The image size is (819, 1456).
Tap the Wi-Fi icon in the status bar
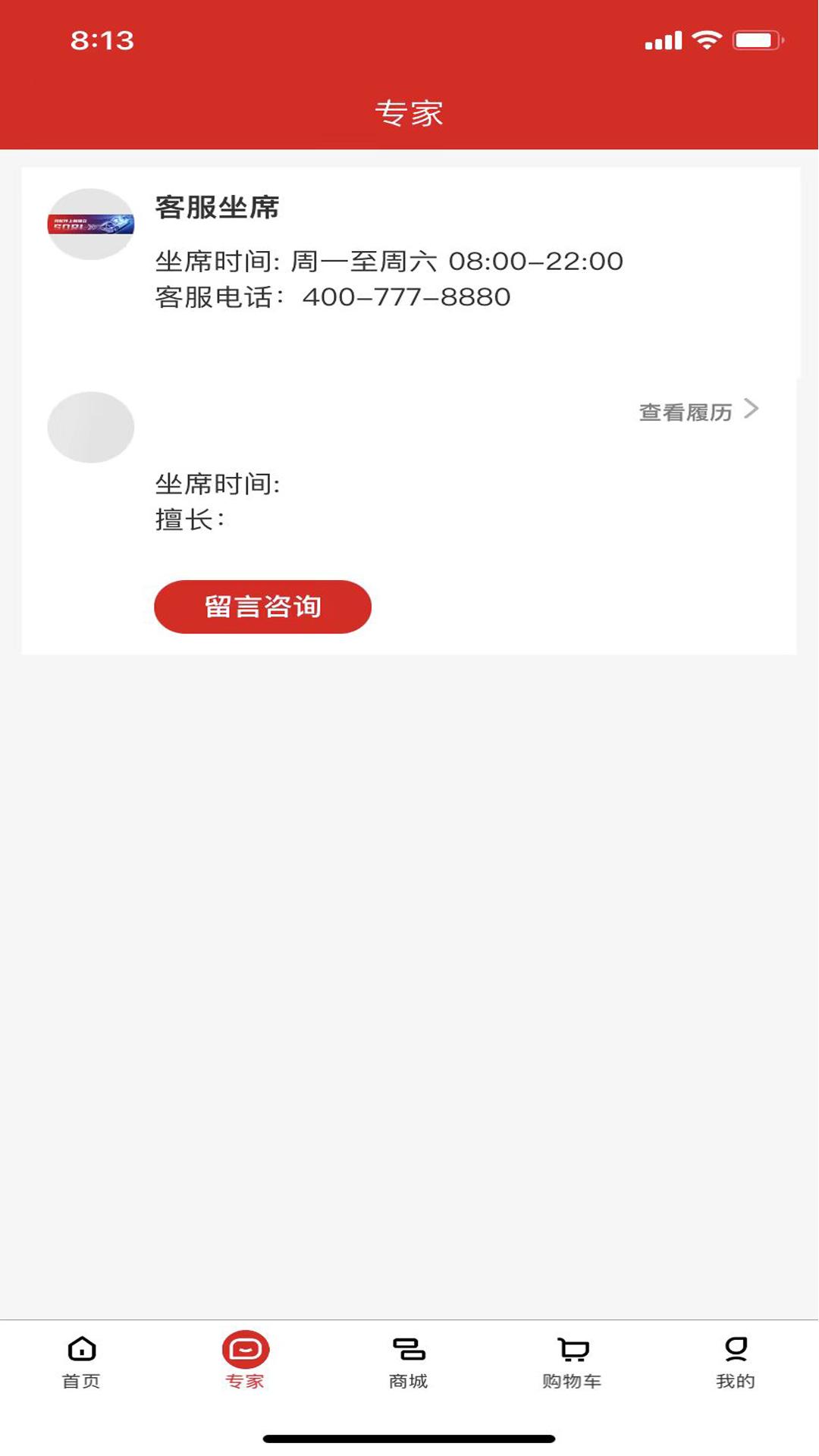pos(706,39)
